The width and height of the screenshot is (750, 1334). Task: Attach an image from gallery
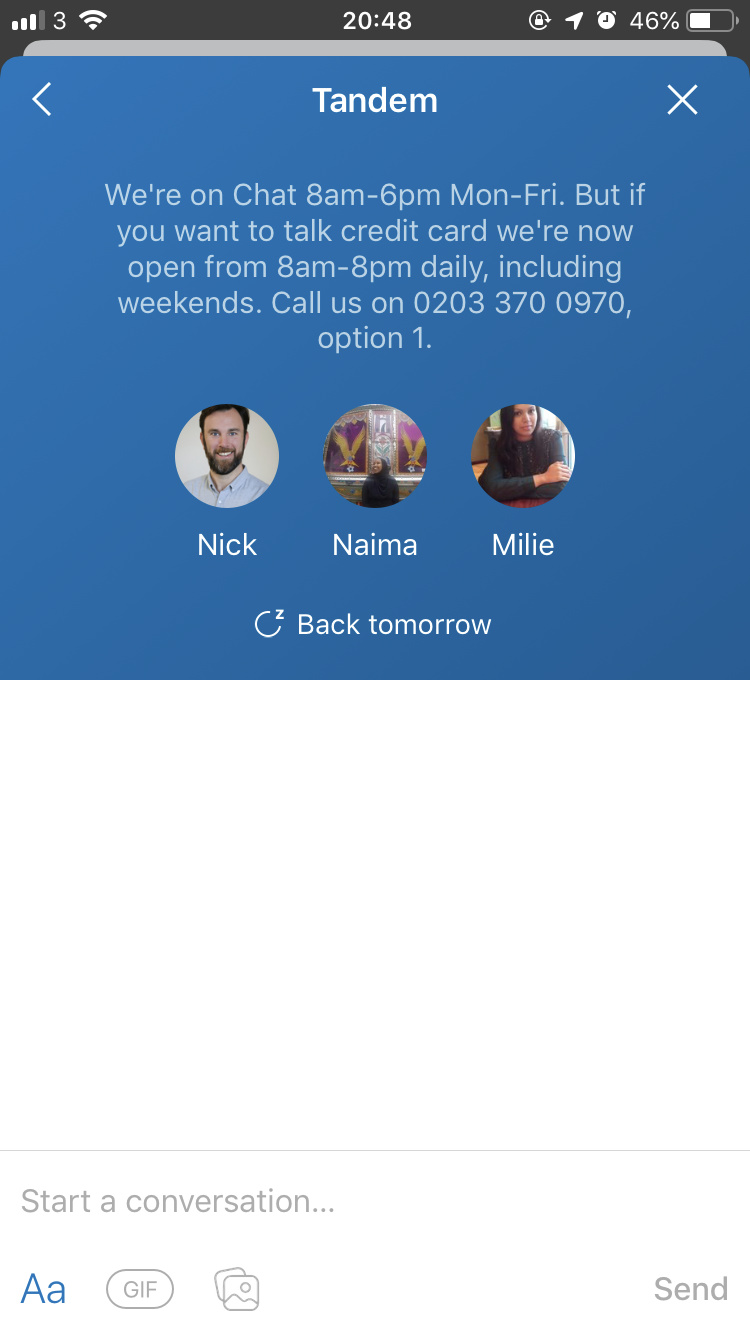(237, 1289)
